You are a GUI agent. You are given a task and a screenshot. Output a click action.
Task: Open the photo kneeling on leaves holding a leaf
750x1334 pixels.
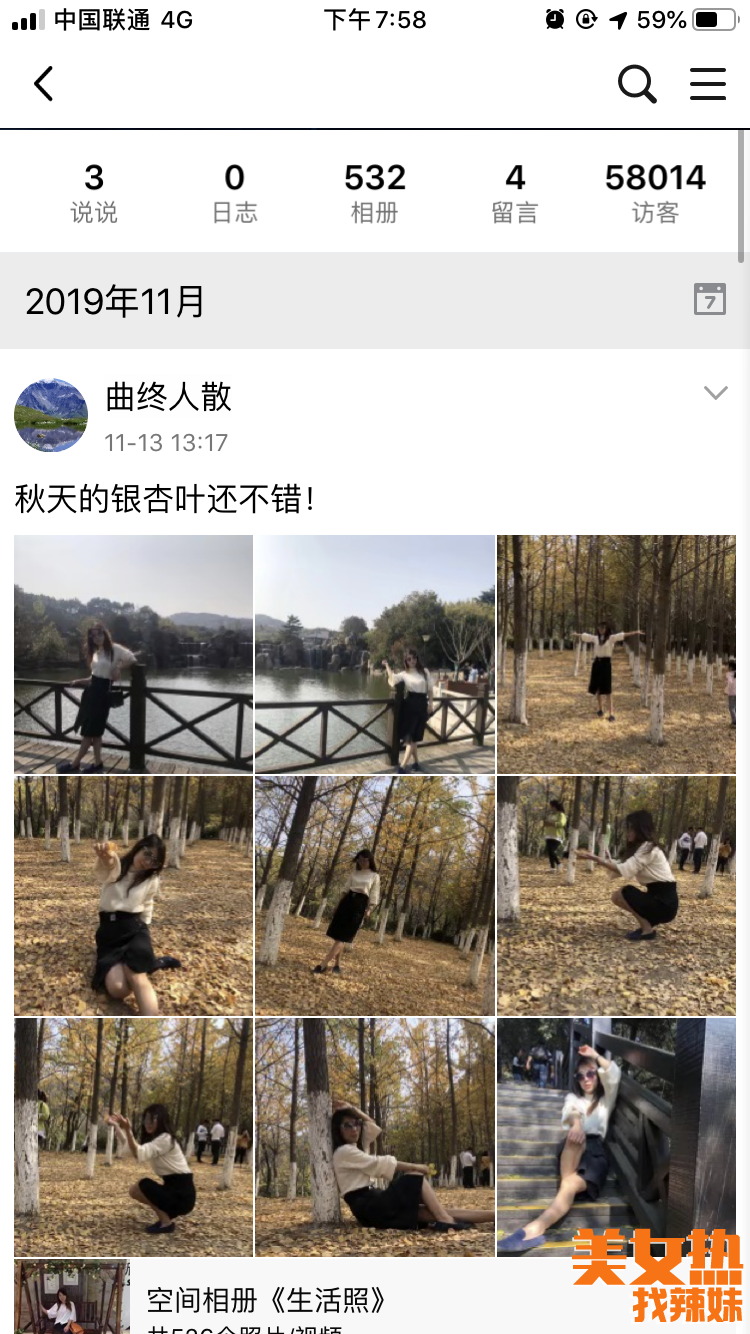point(133,896)
